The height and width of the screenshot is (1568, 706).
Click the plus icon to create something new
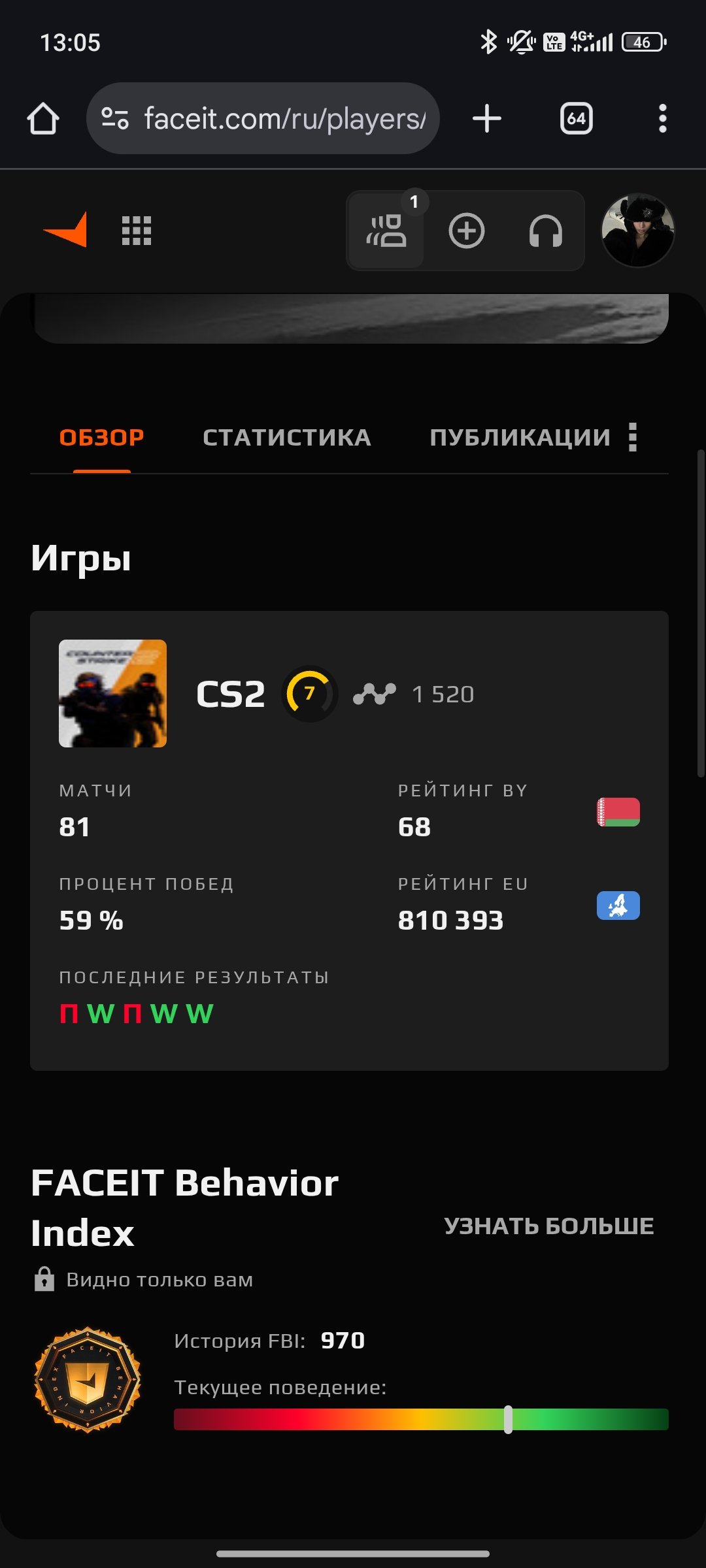click(x=466, y=231)
